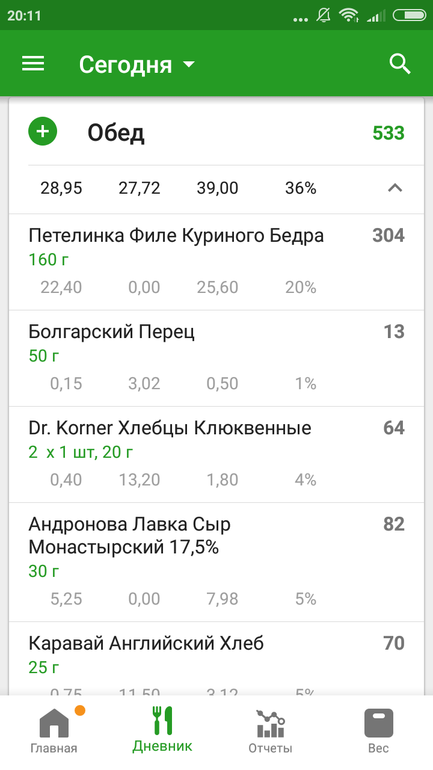
Task: Open the hamburger drawer menu
Action: point(33,64)
